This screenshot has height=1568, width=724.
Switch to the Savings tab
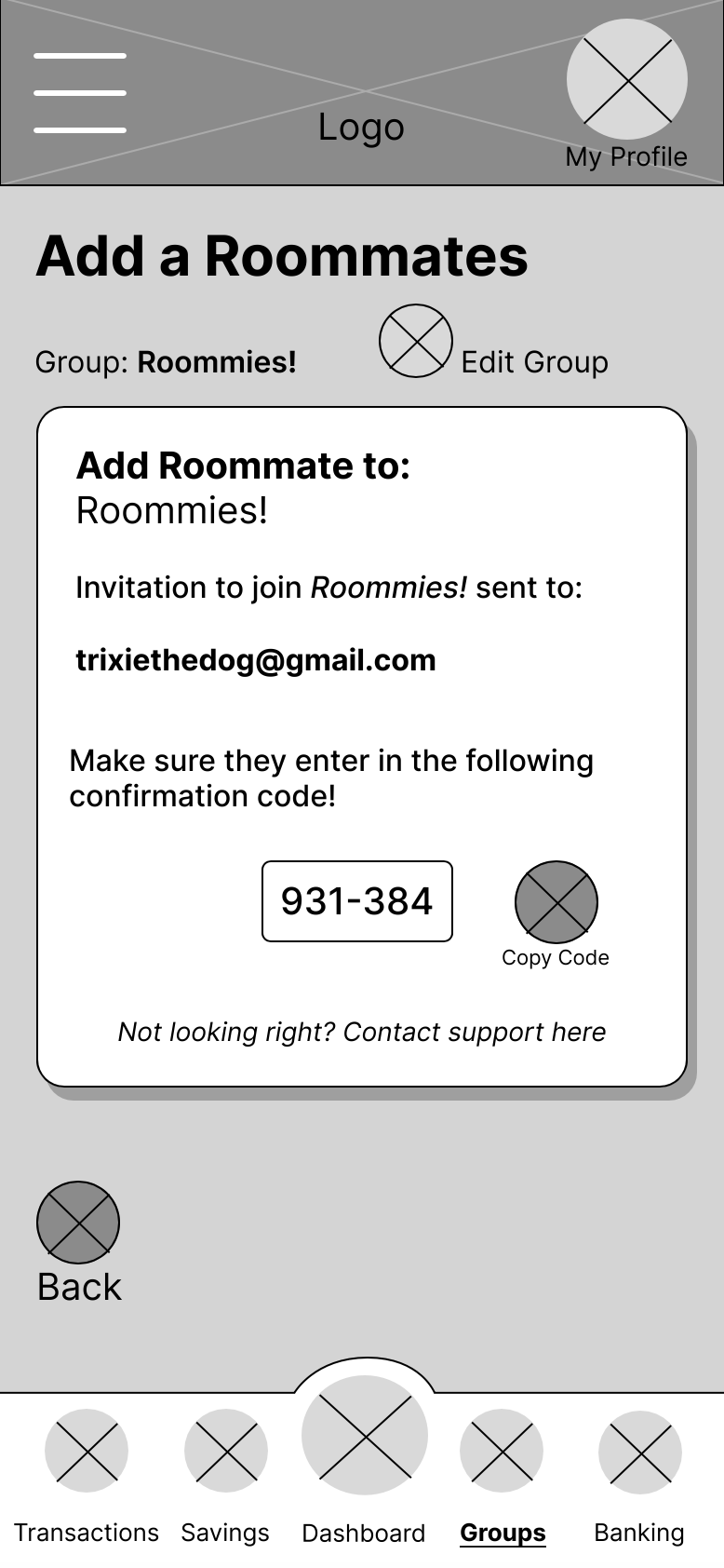(x=225, y=1453)
